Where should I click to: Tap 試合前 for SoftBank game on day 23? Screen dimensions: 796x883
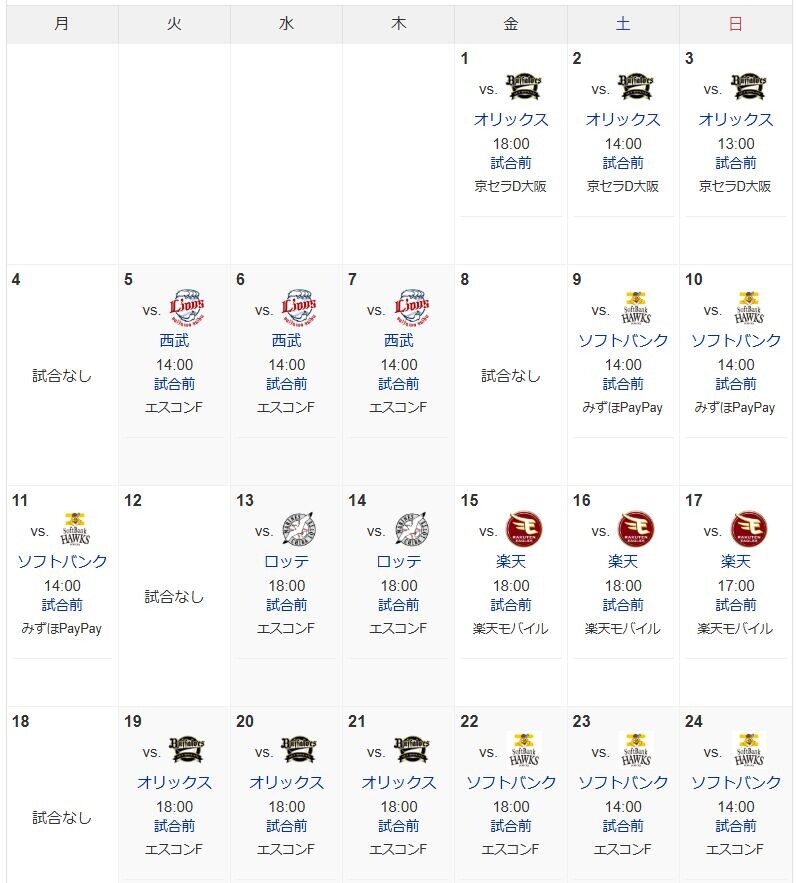(623, 826)
